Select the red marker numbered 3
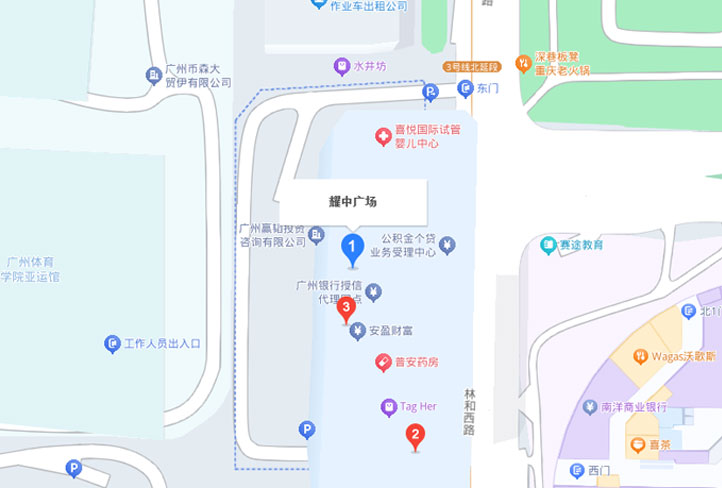This screenshot has height=488, width=722. tap(346, 308)
